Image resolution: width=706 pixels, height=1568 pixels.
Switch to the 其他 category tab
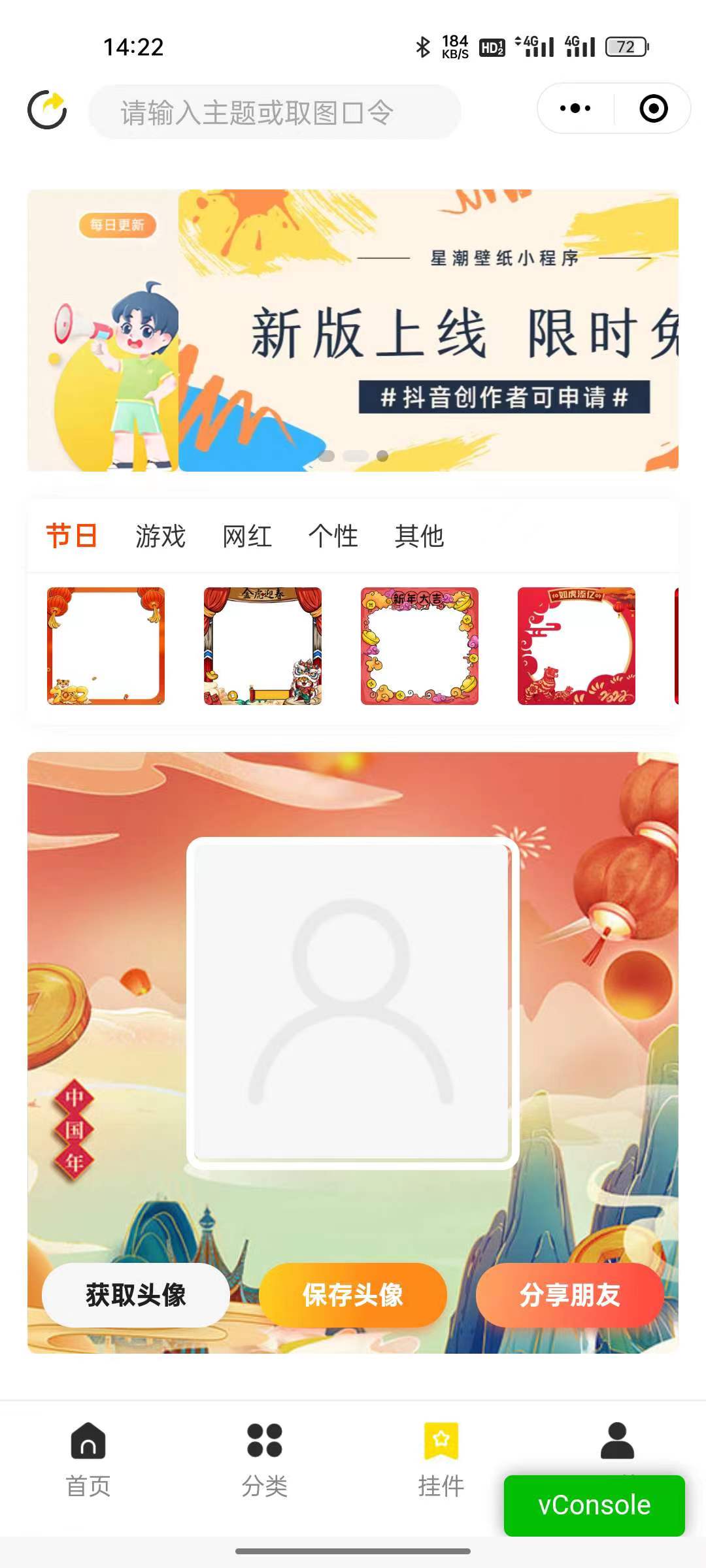[x=419, y=536]
